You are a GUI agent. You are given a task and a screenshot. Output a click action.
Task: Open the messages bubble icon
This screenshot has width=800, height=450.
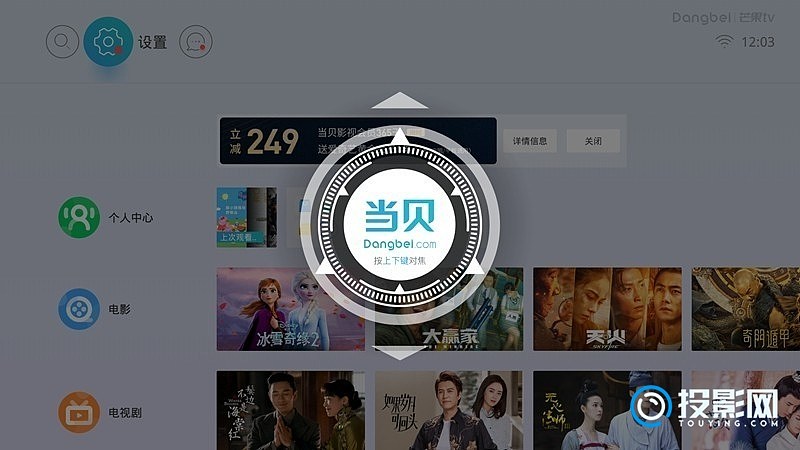point(196,42)
